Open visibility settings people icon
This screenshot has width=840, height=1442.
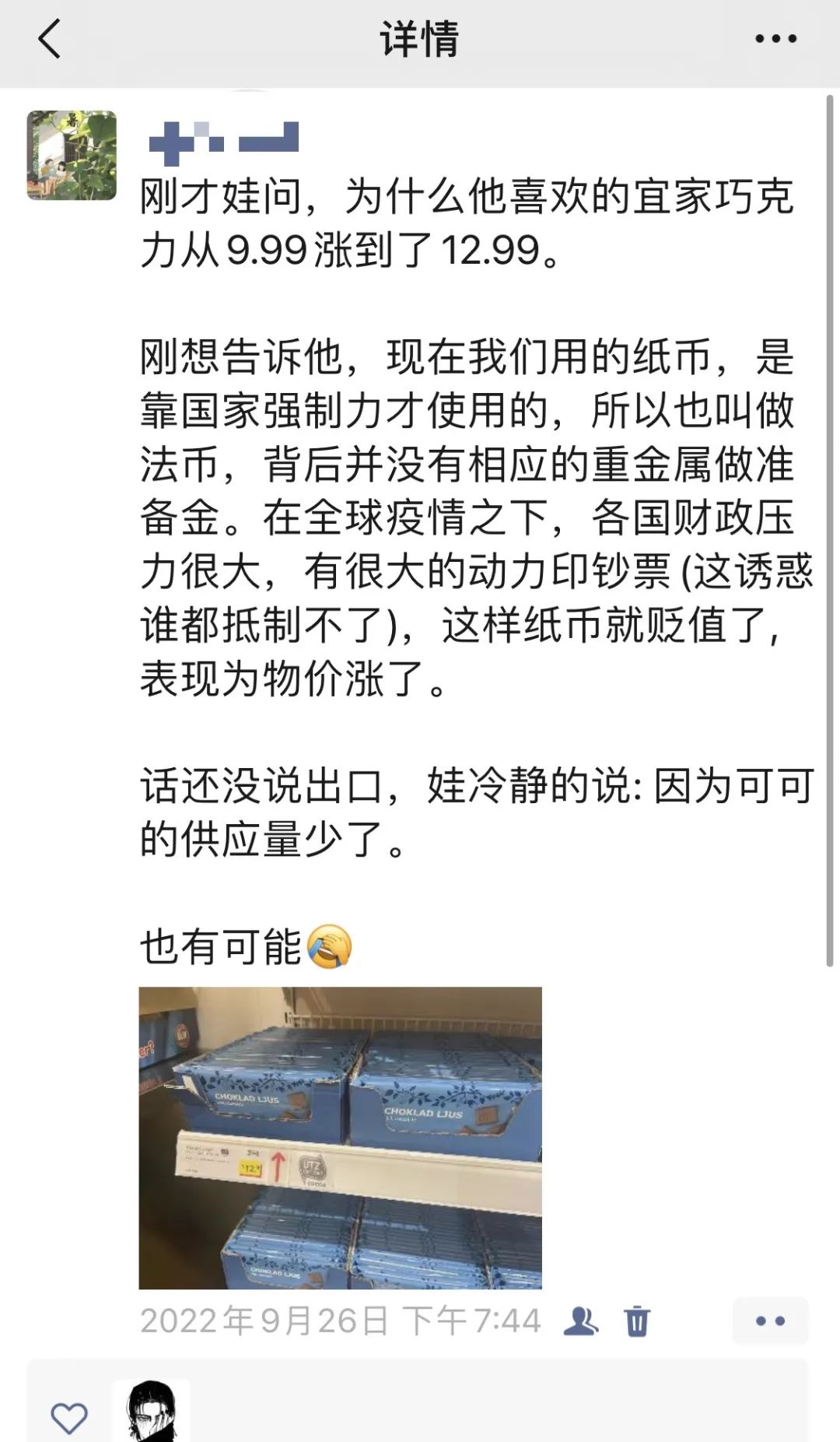coord(580,1321)
